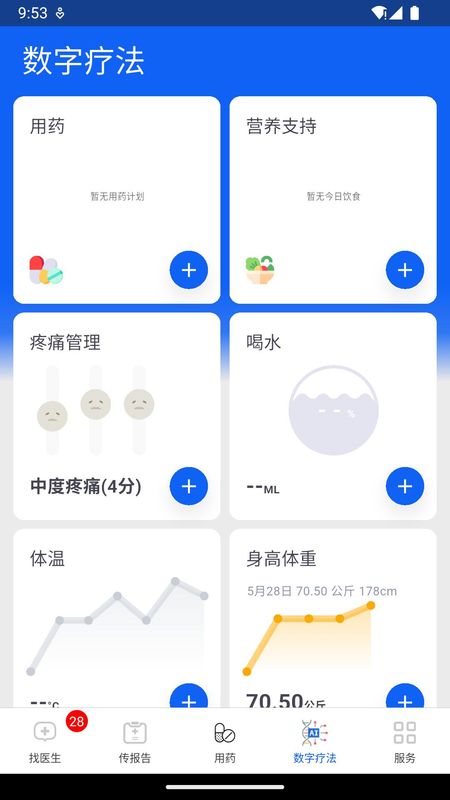Open the 营养支持 card
Viewport: 450px width, 800px height.
coord(333,200)
